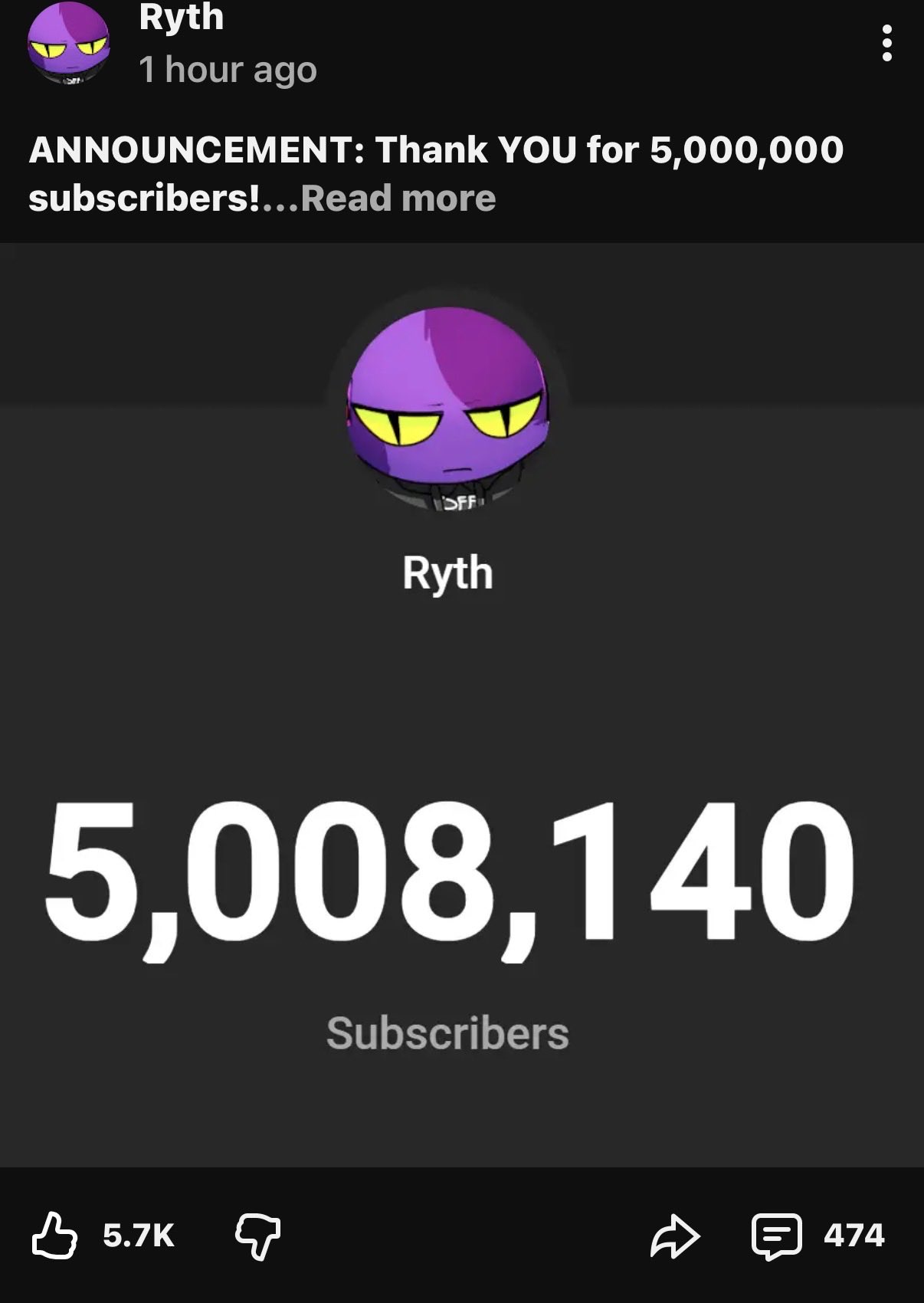This screenshot has height=1303, width=924.
Task: Tap the Ryth channel name in header
Action: tap(182, 17)
